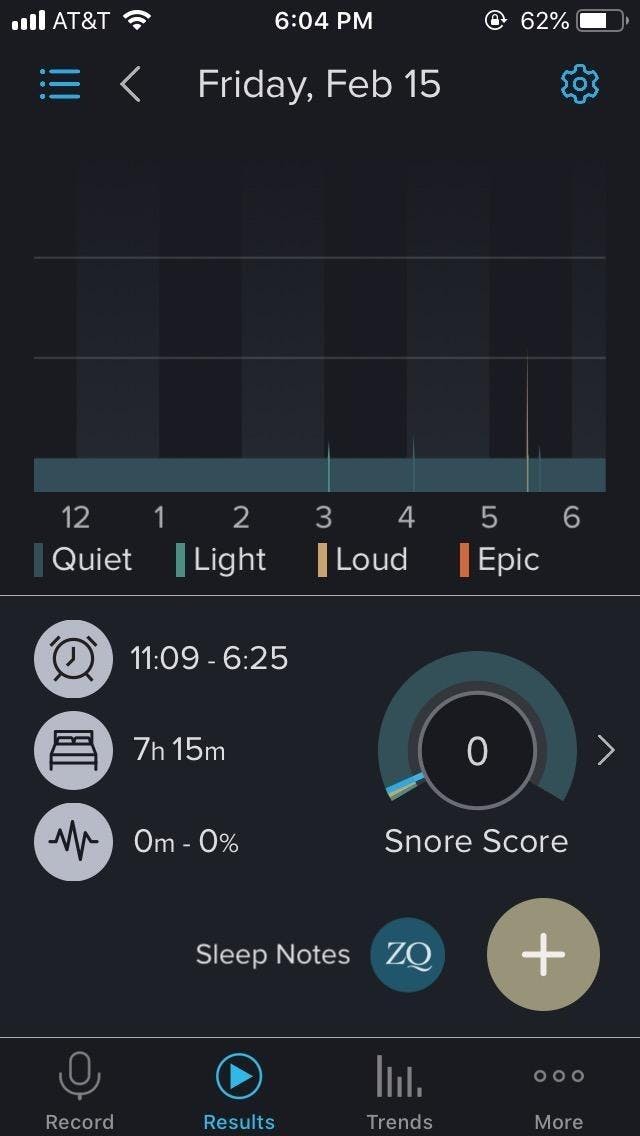
Task: Open the settings gear
Action: tap(580, 85)
